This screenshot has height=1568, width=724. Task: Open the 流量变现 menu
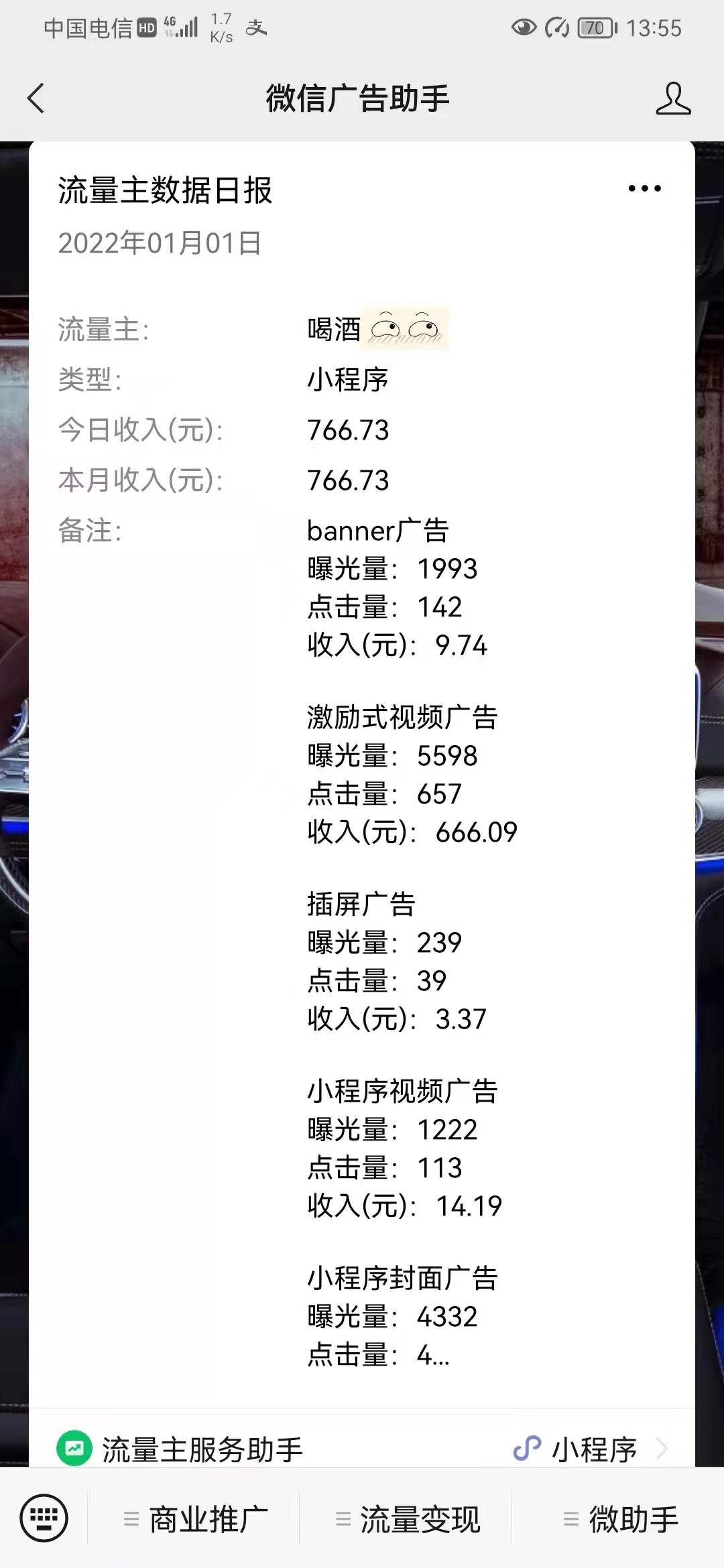pyautogui.click(x=408, y=1519)
